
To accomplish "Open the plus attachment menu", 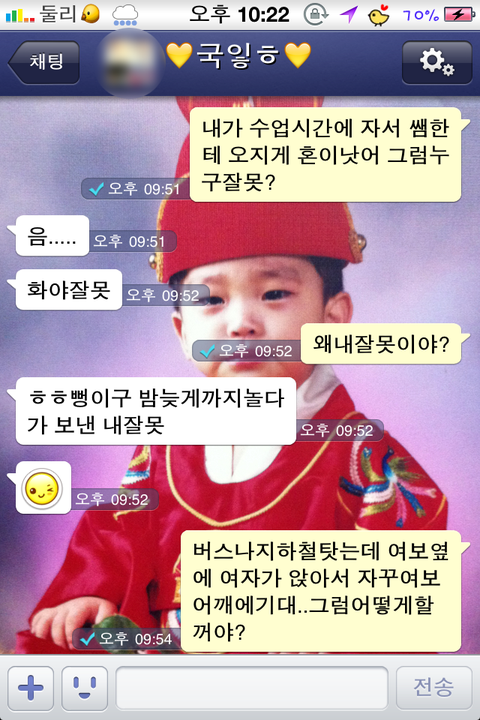I will pyautogui.click(x=31, y=688).
